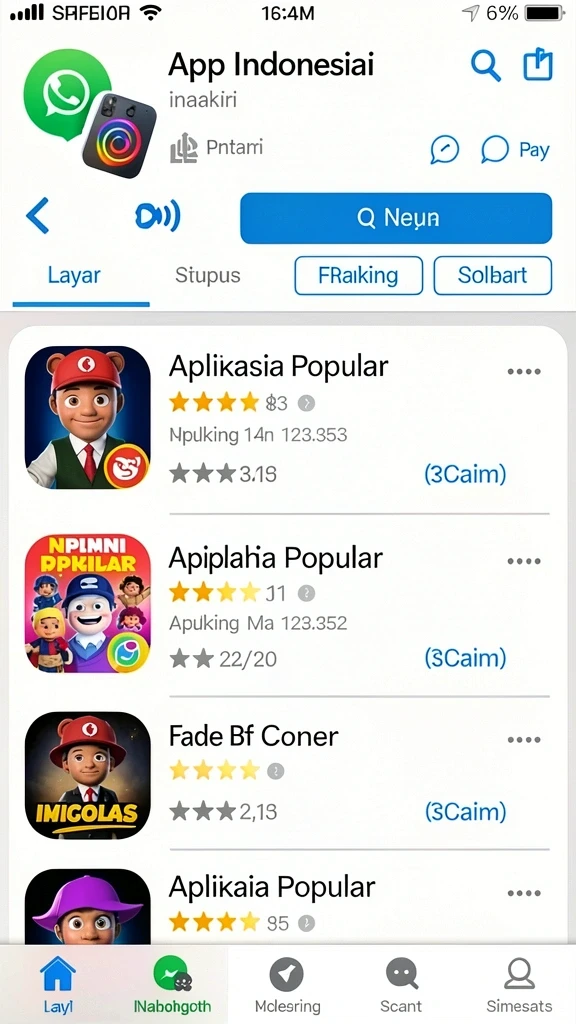
Task: Tap the blue Neun button
Action: tap(396, 218)
